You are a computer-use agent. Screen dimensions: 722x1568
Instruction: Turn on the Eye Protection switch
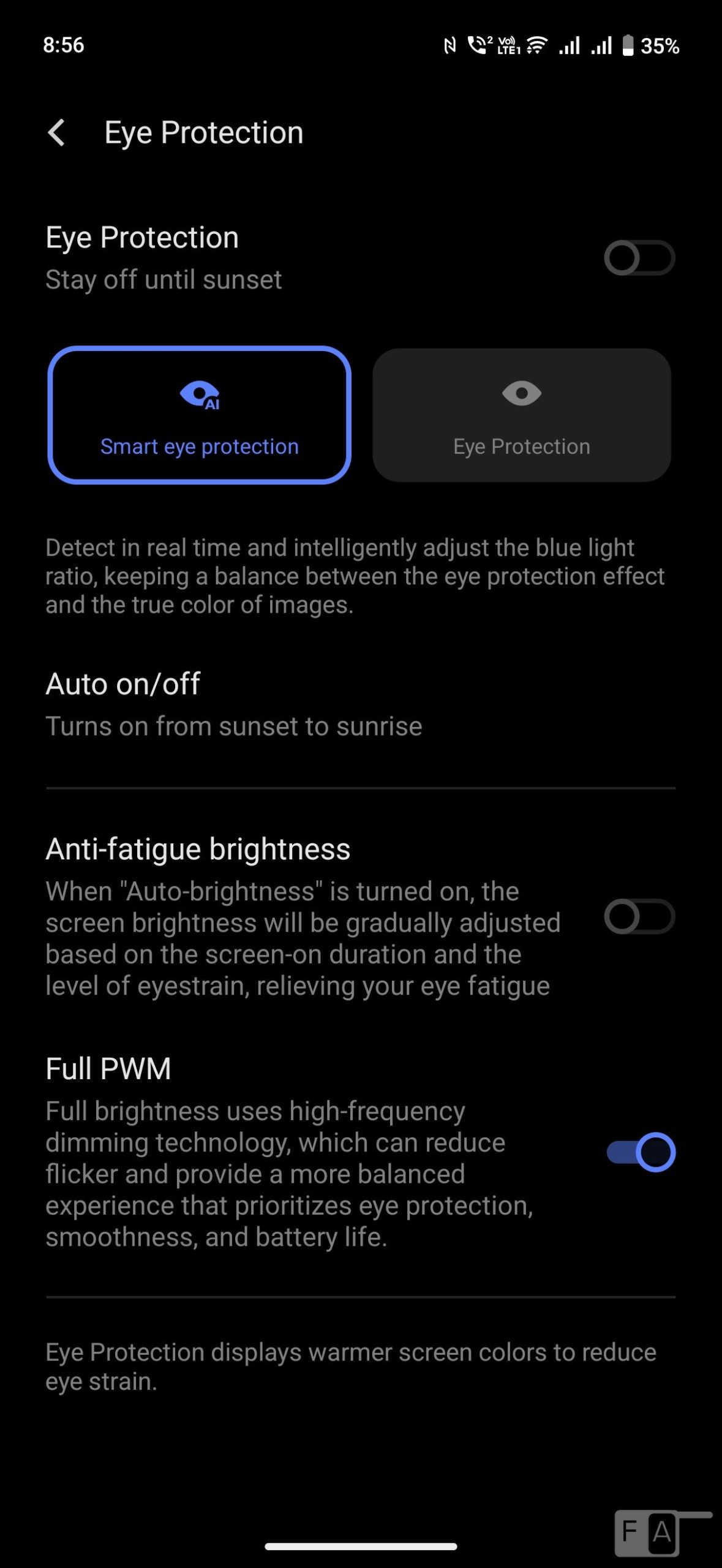pos(639,258)
